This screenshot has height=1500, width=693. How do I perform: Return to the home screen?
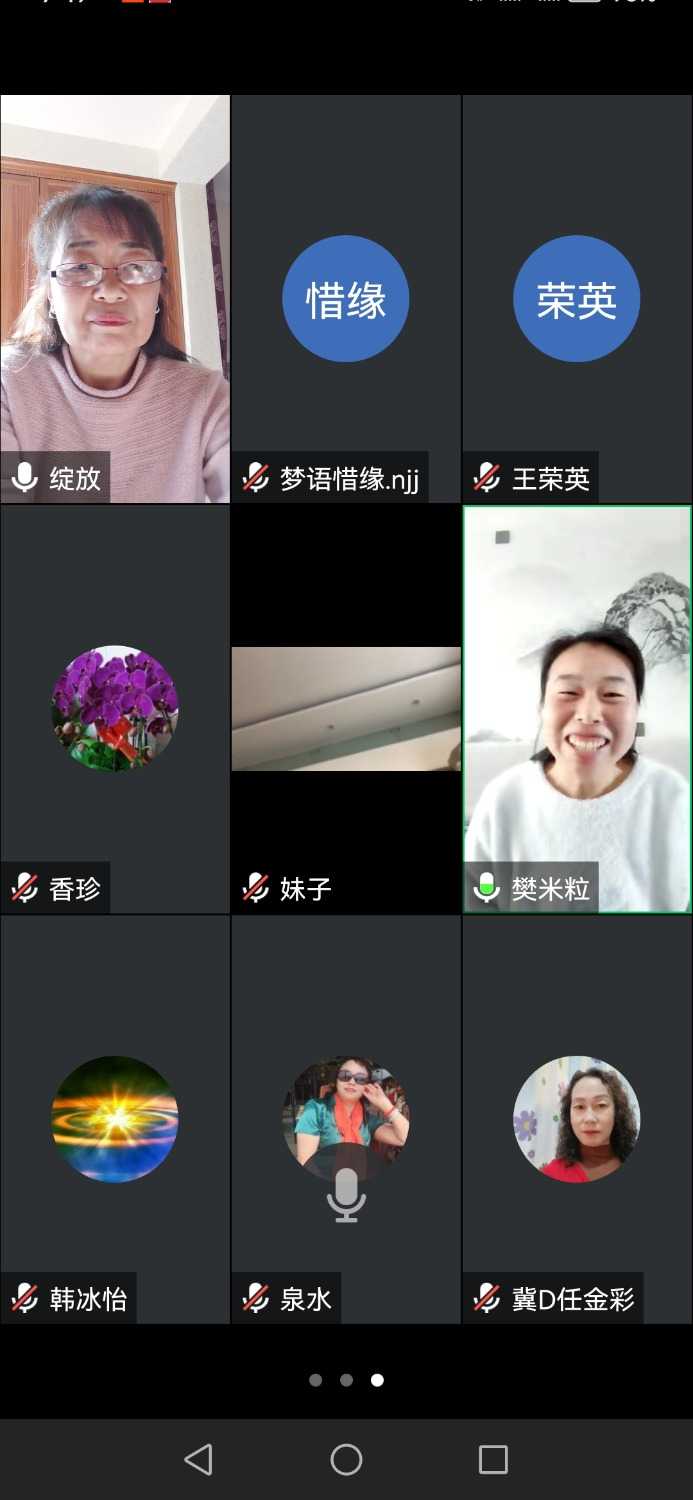coord(346,1459)
